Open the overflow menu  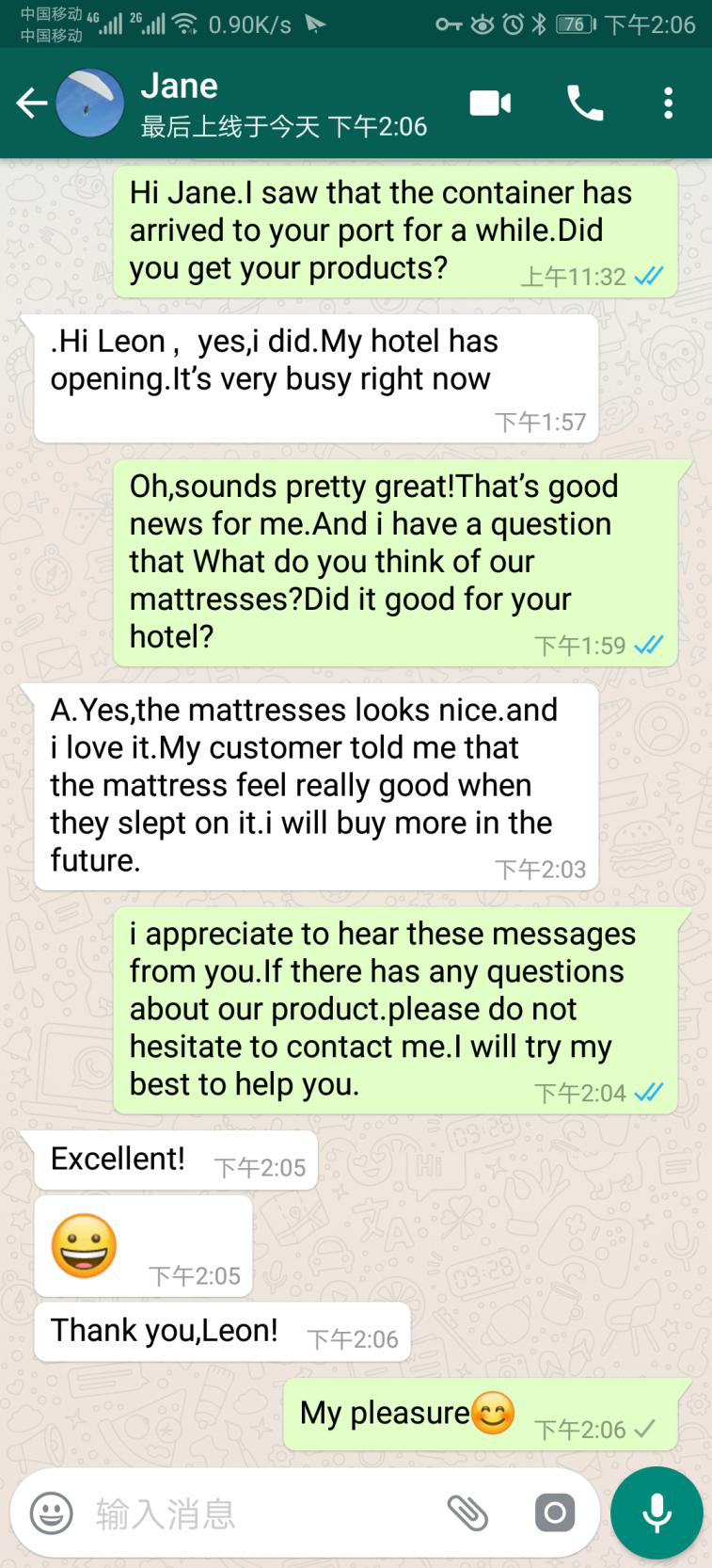tap(668, 103)
